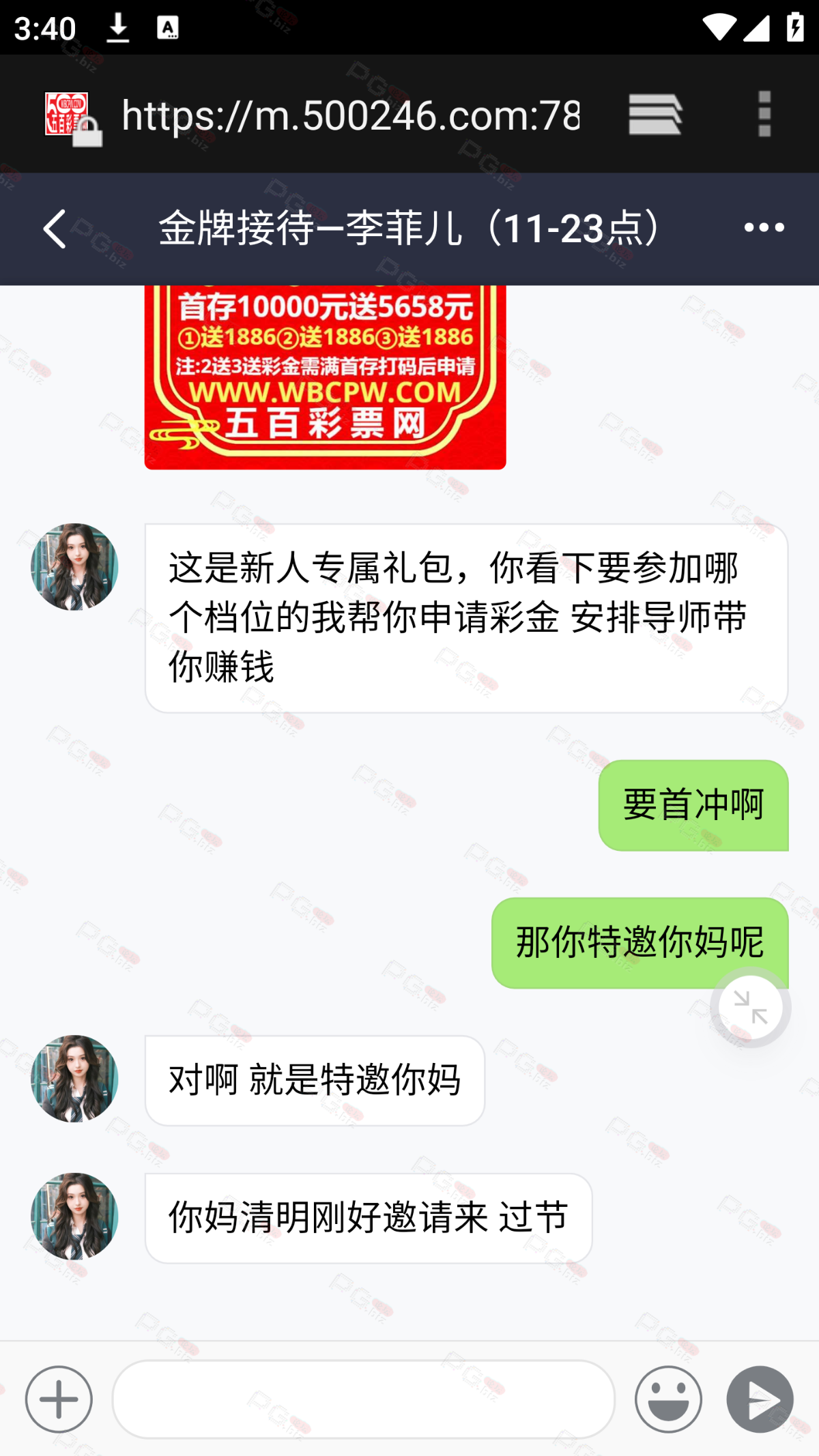Viewport: 819px width, 1456px height.
Task: Tap the browser URL address bar
Action: point(349,115)
